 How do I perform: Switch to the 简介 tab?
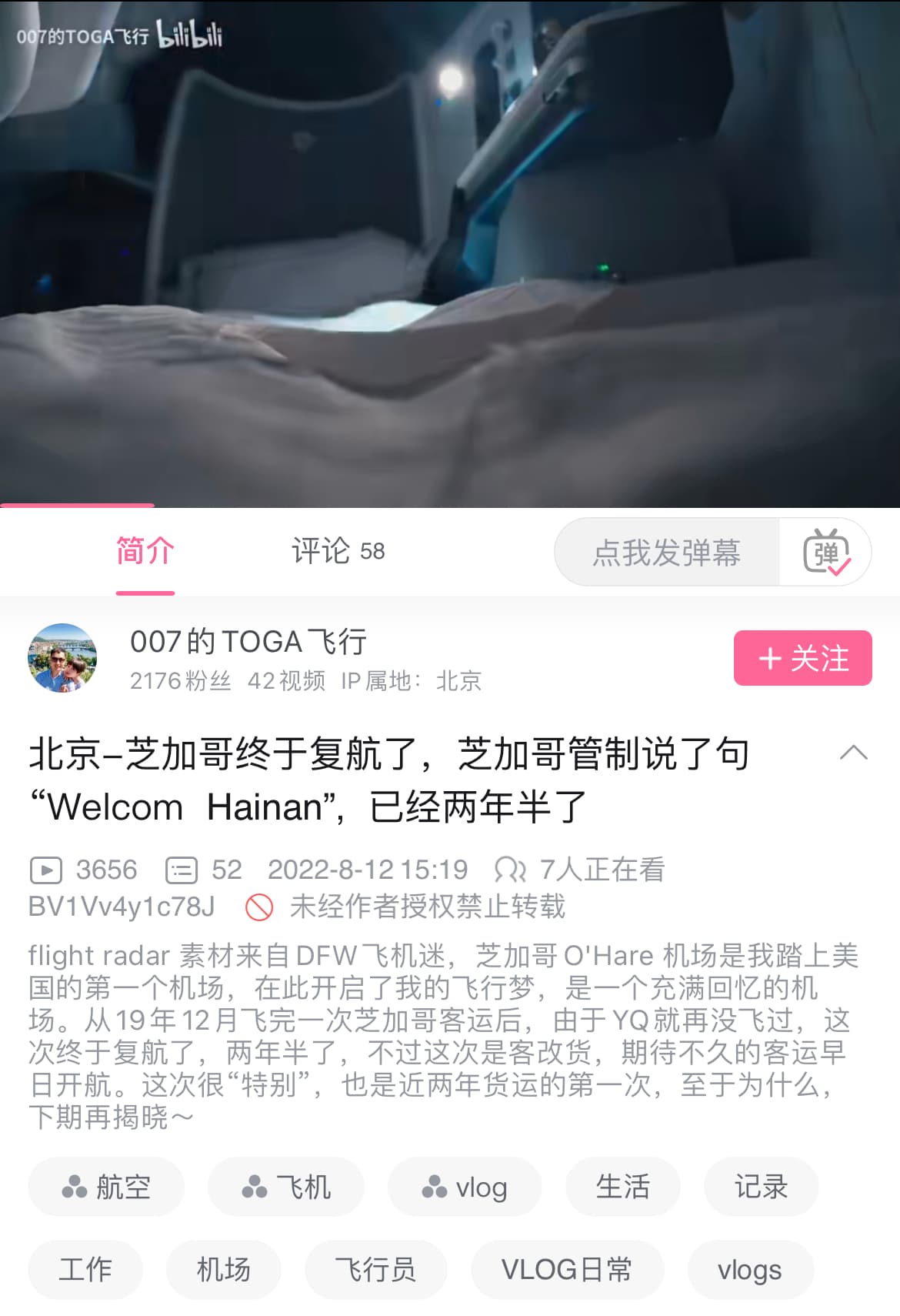click(145, 552)
